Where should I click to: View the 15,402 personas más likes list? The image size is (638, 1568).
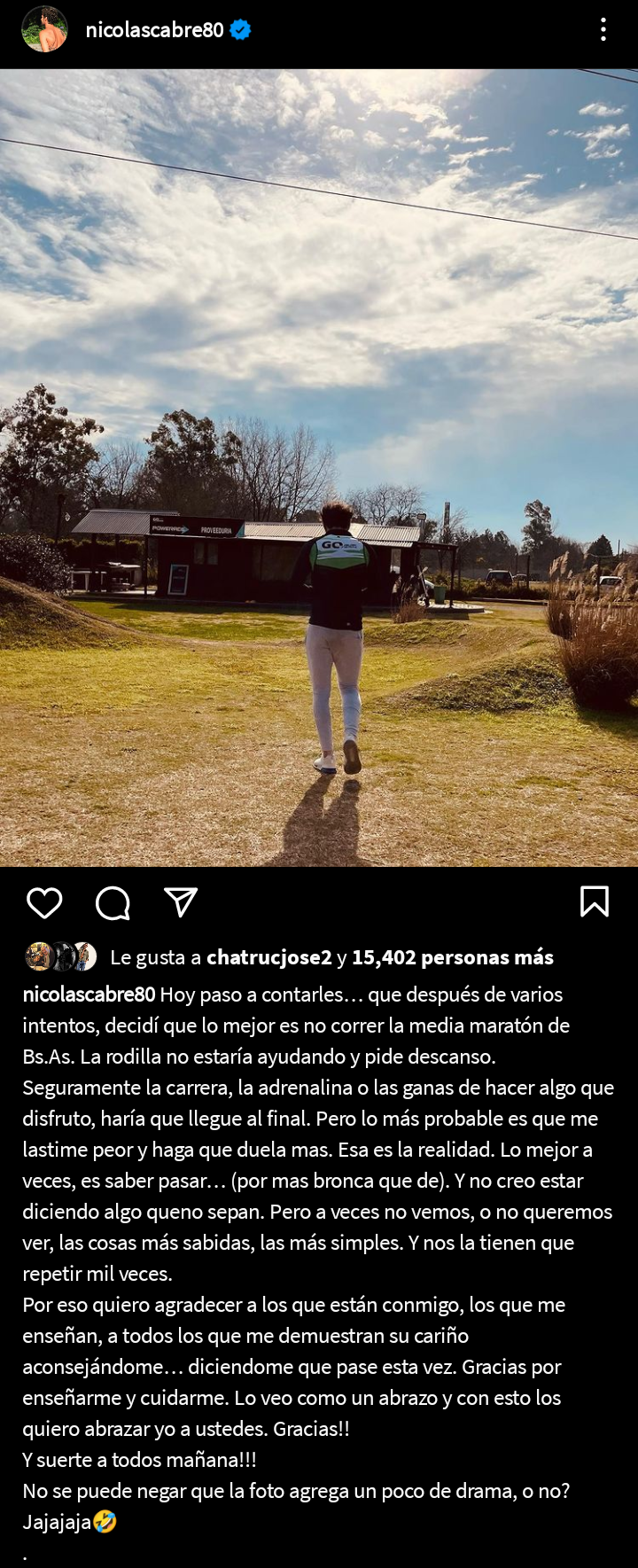(452, 957)
